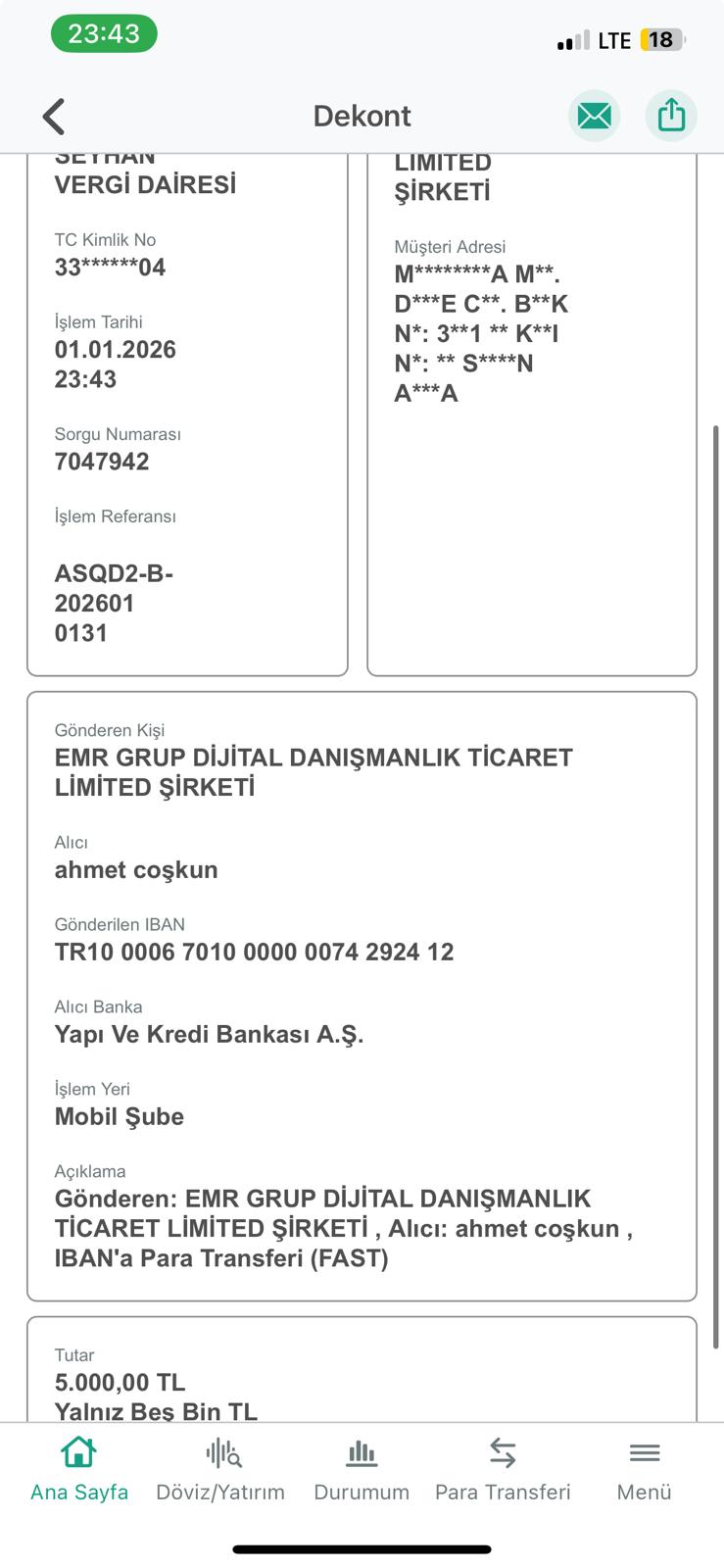Open the Ana Sayfa tab

[x=79, y=1469]
